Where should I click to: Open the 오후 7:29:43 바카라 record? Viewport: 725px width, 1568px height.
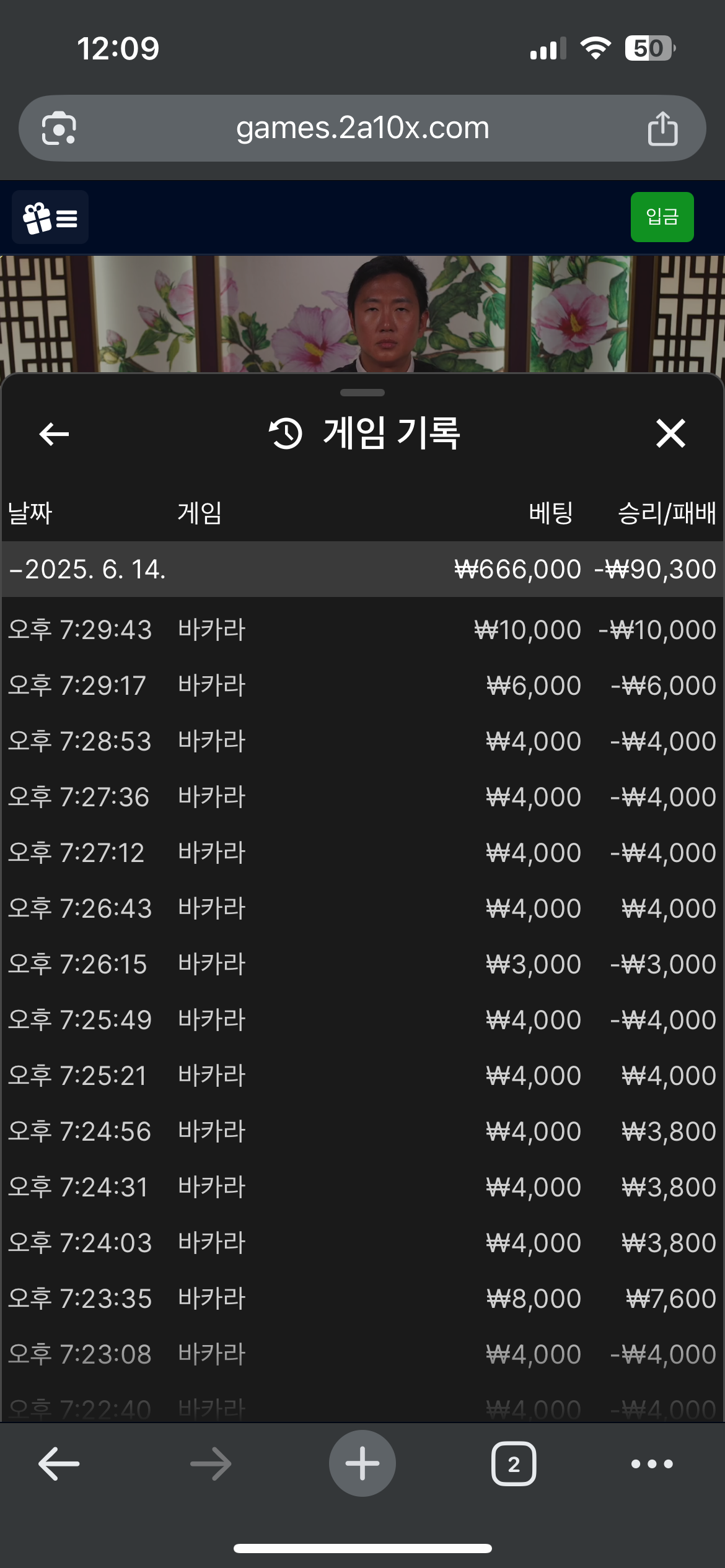[x=362, y=630]
